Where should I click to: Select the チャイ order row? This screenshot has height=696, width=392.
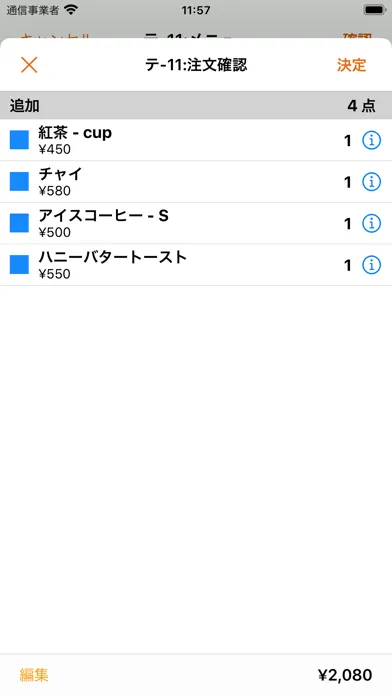(196, 182)
